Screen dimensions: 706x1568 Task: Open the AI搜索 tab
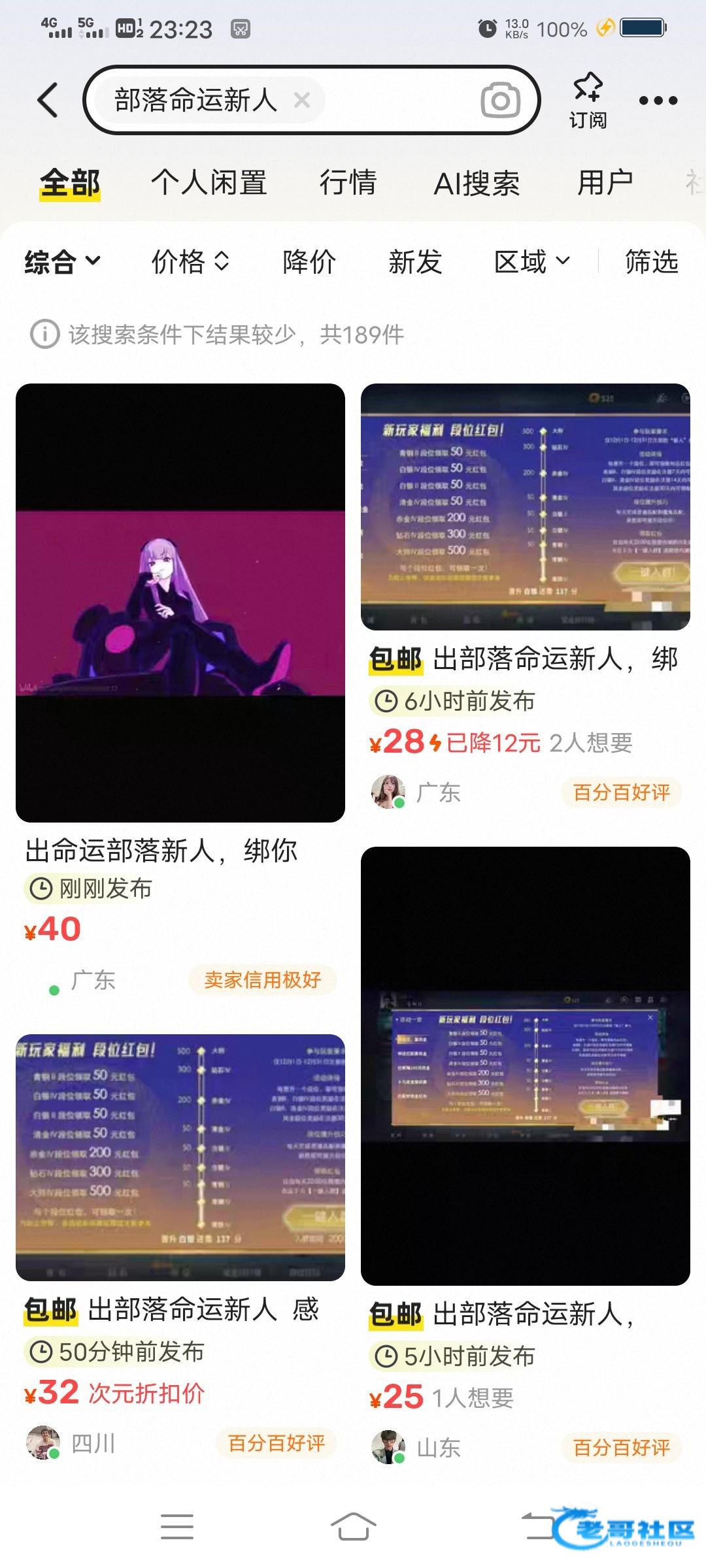point(477,184)
